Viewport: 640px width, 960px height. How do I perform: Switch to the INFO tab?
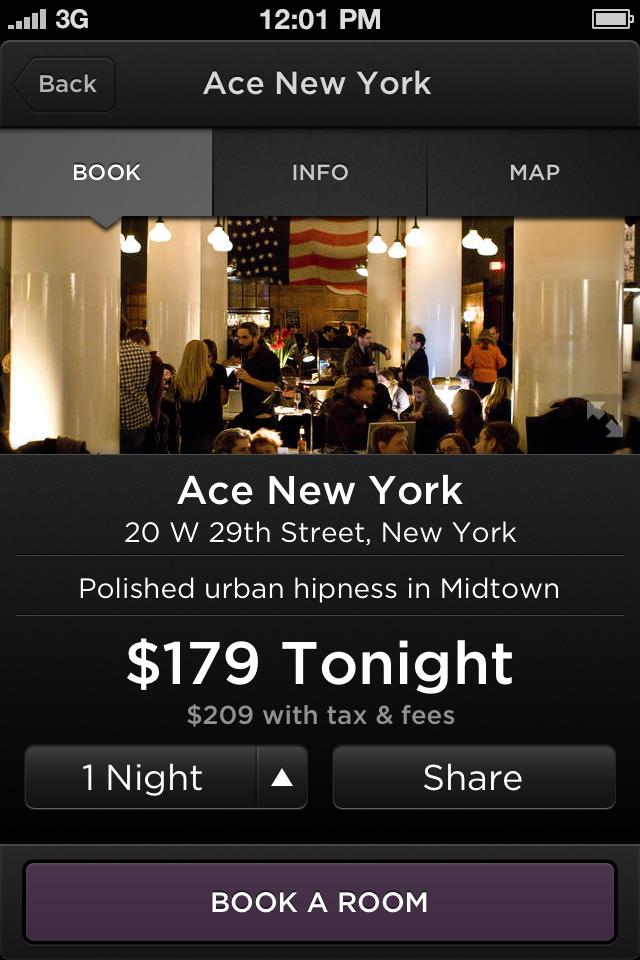(x=320, y=173)
